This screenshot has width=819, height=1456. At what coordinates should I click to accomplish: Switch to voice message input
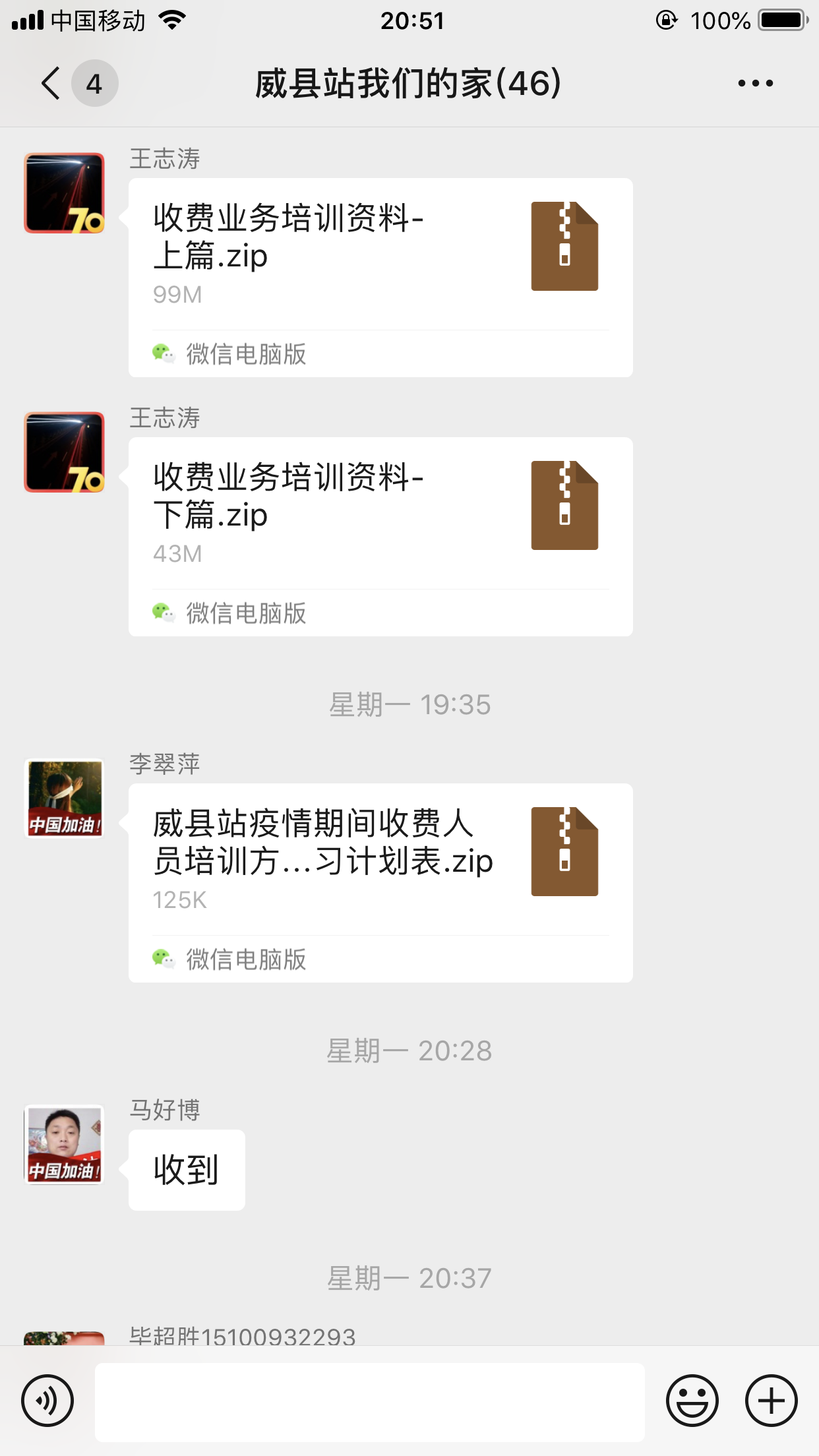tap(47, 1401)
